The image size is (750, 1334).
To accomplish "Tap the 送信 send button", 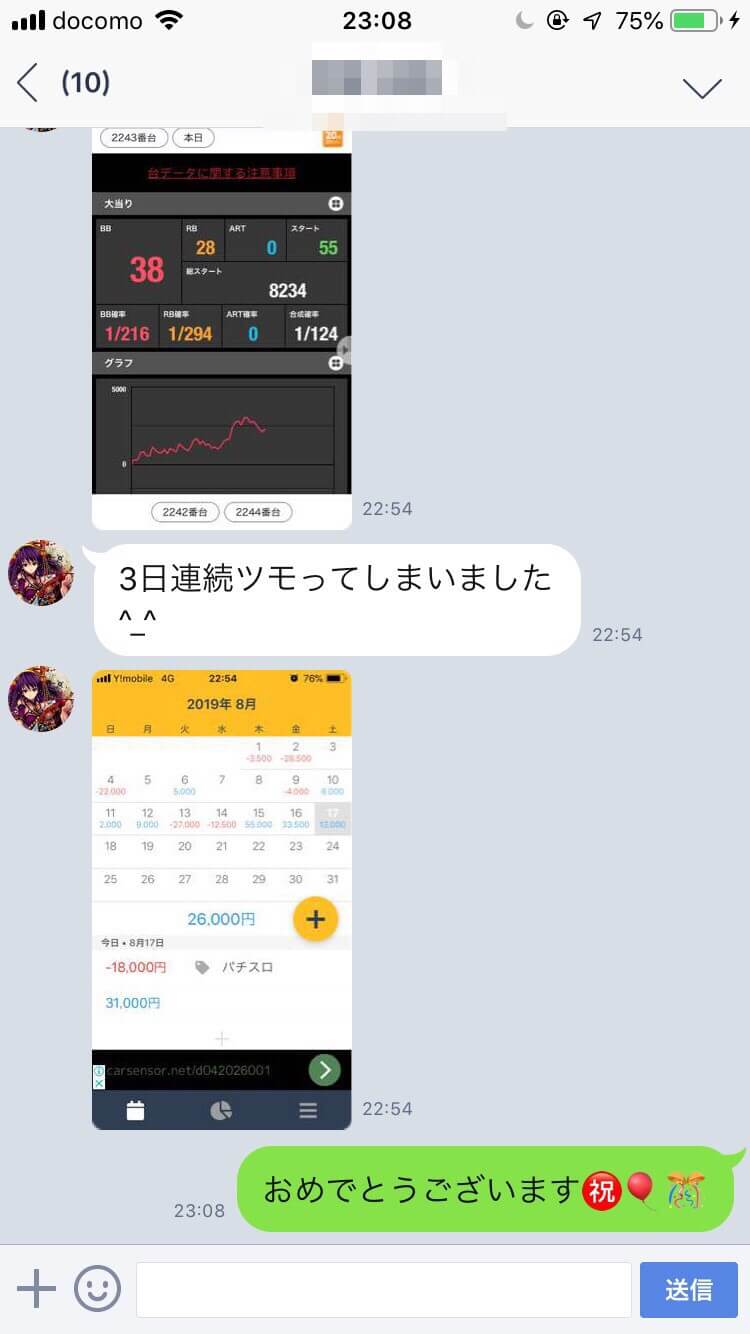I will [x=689, y=1289].
